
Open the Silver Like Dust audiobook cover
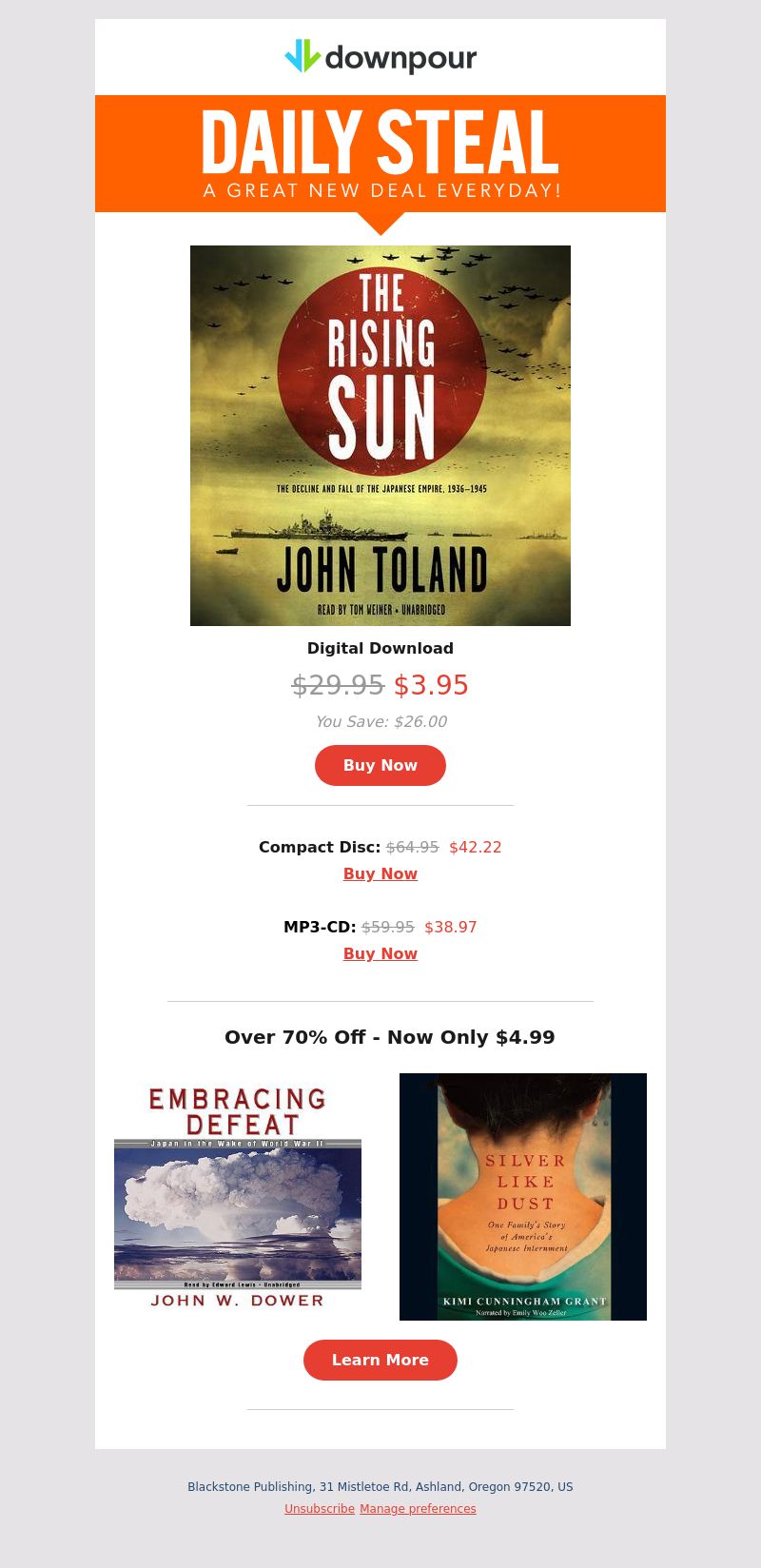(x=523, y=1197)
